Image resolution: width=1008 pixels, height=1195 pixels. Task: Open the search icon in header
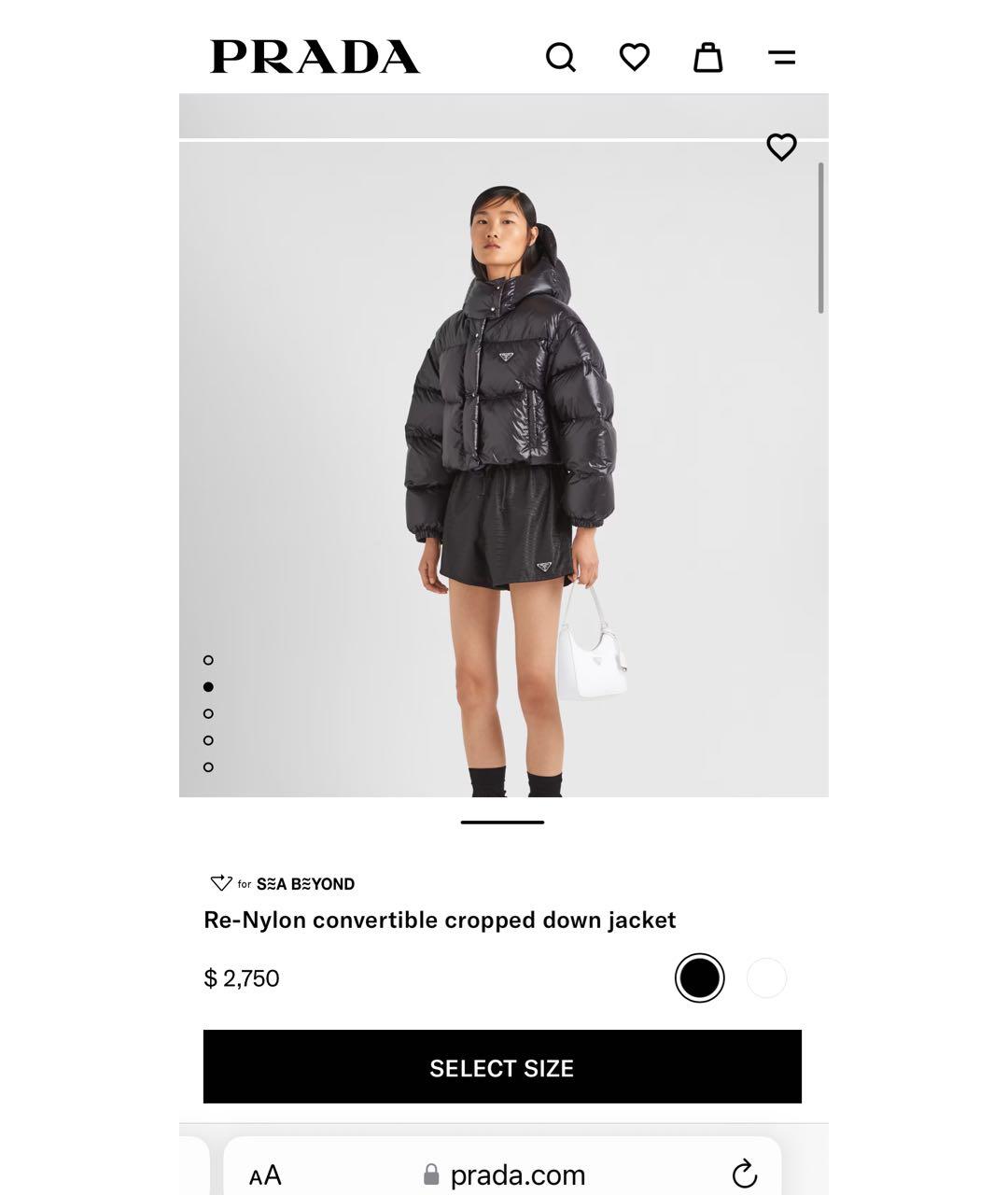pos(560,57)
